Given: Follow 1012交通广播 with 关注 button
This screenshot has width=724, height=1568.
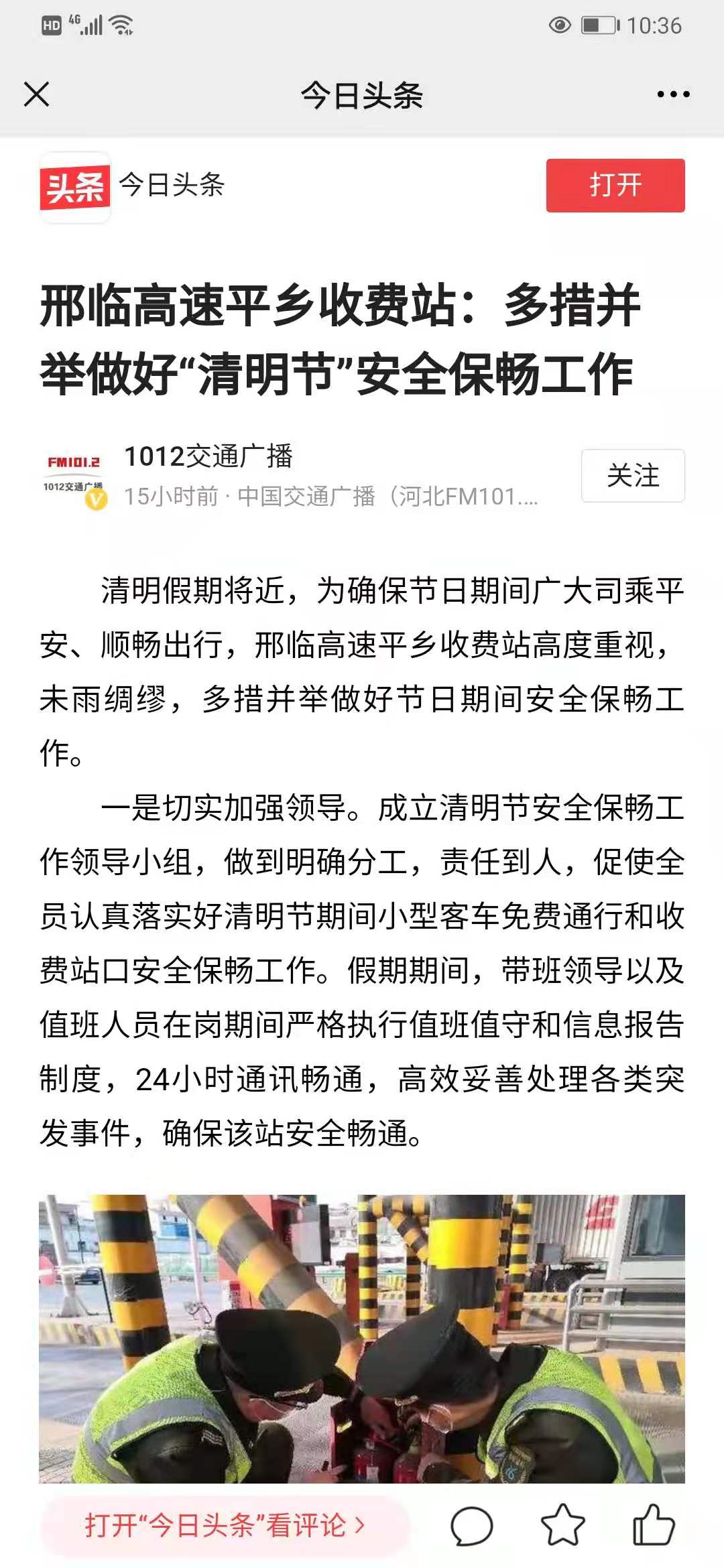Looking at the screenshot, I should pos(633,476).
